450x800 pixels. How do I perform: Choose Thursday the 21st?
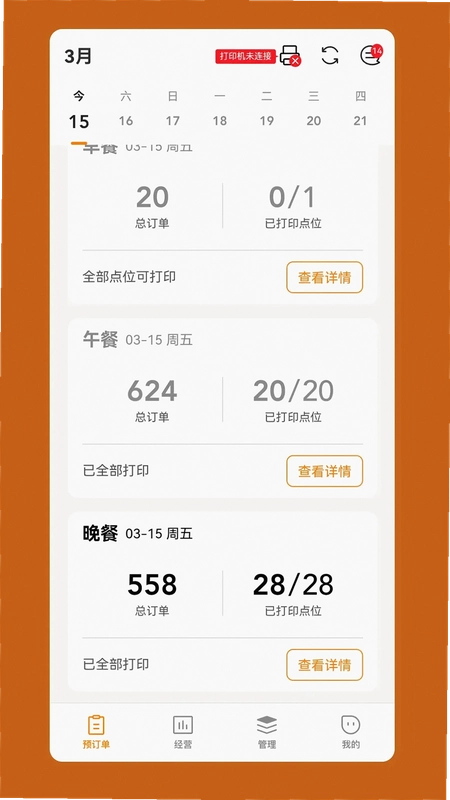point(360,109)
